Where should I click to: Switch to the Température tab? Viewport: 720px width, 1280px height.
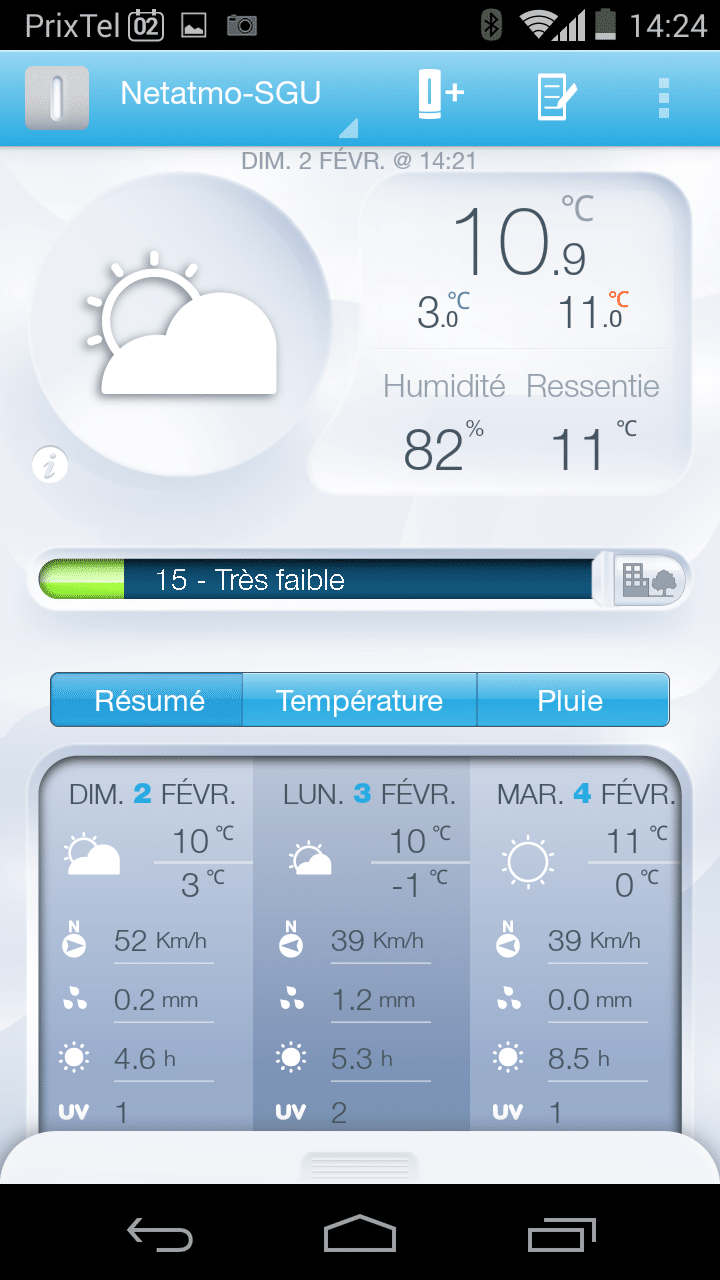[360, 700]
